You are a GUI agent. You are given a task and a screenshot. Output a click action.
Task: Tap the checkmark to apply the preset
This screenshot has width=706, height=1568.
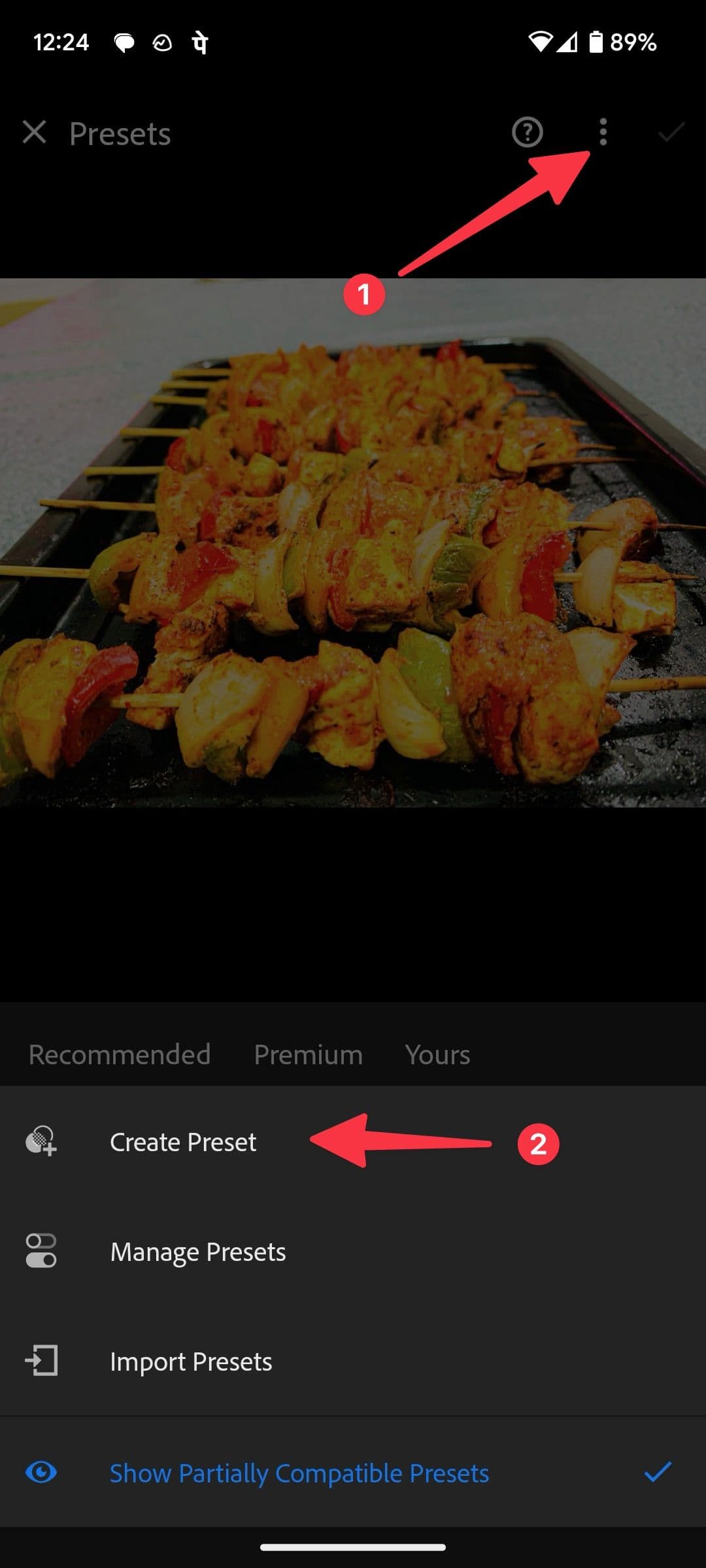pyautogui.click(x=669, y=134)
